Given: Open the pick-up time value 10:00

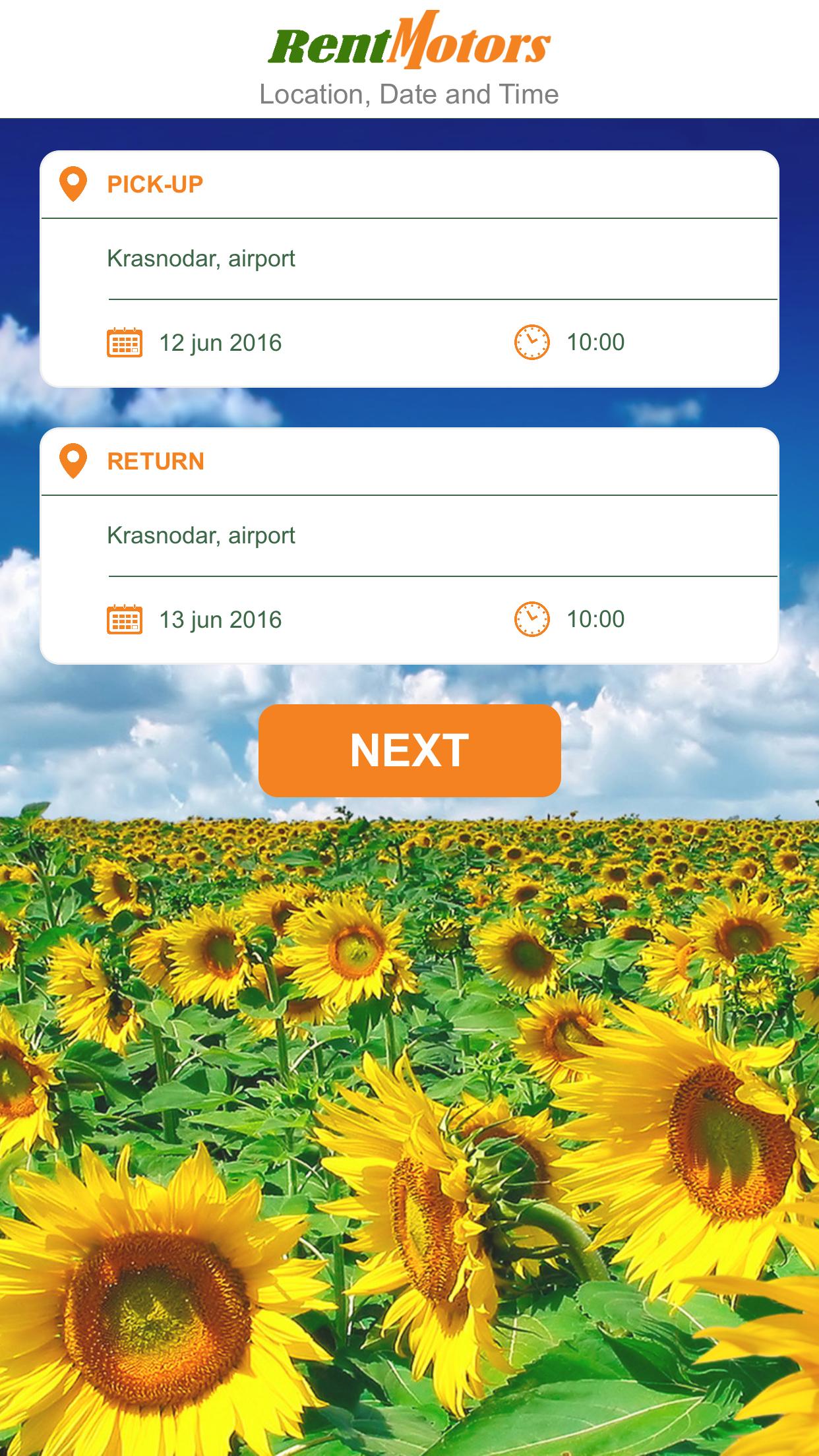Looking at the screenshot, I should (x=594, y=342).
